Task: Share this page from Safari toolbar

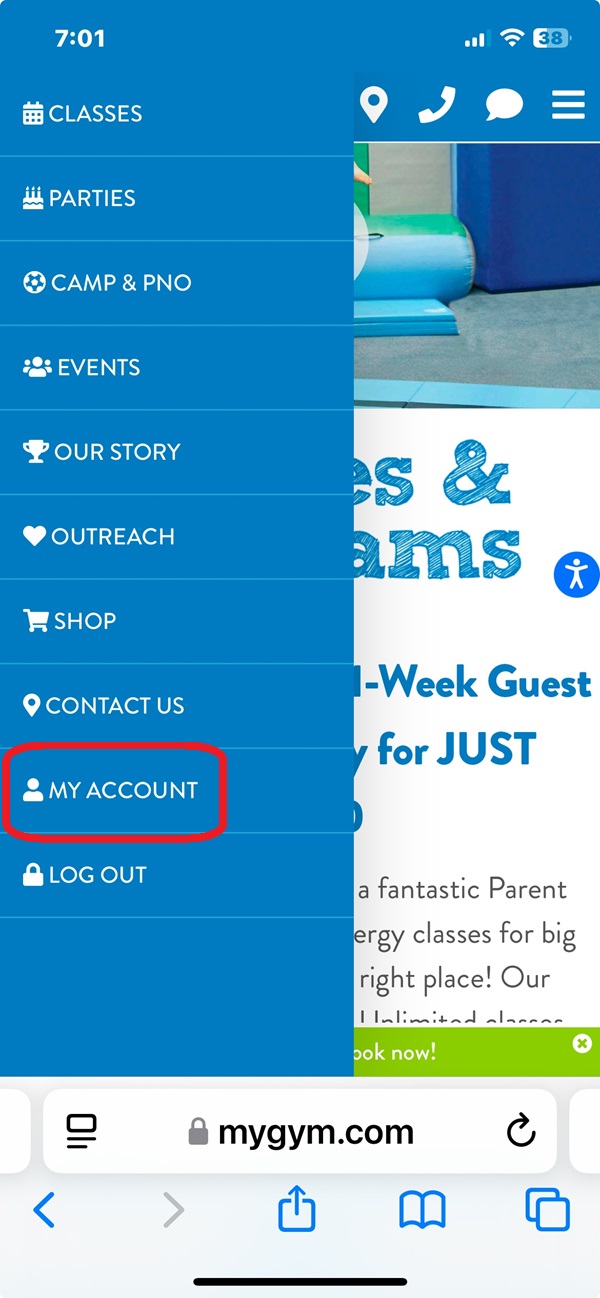Action: pyautogui.click(x=296, y=1212)
